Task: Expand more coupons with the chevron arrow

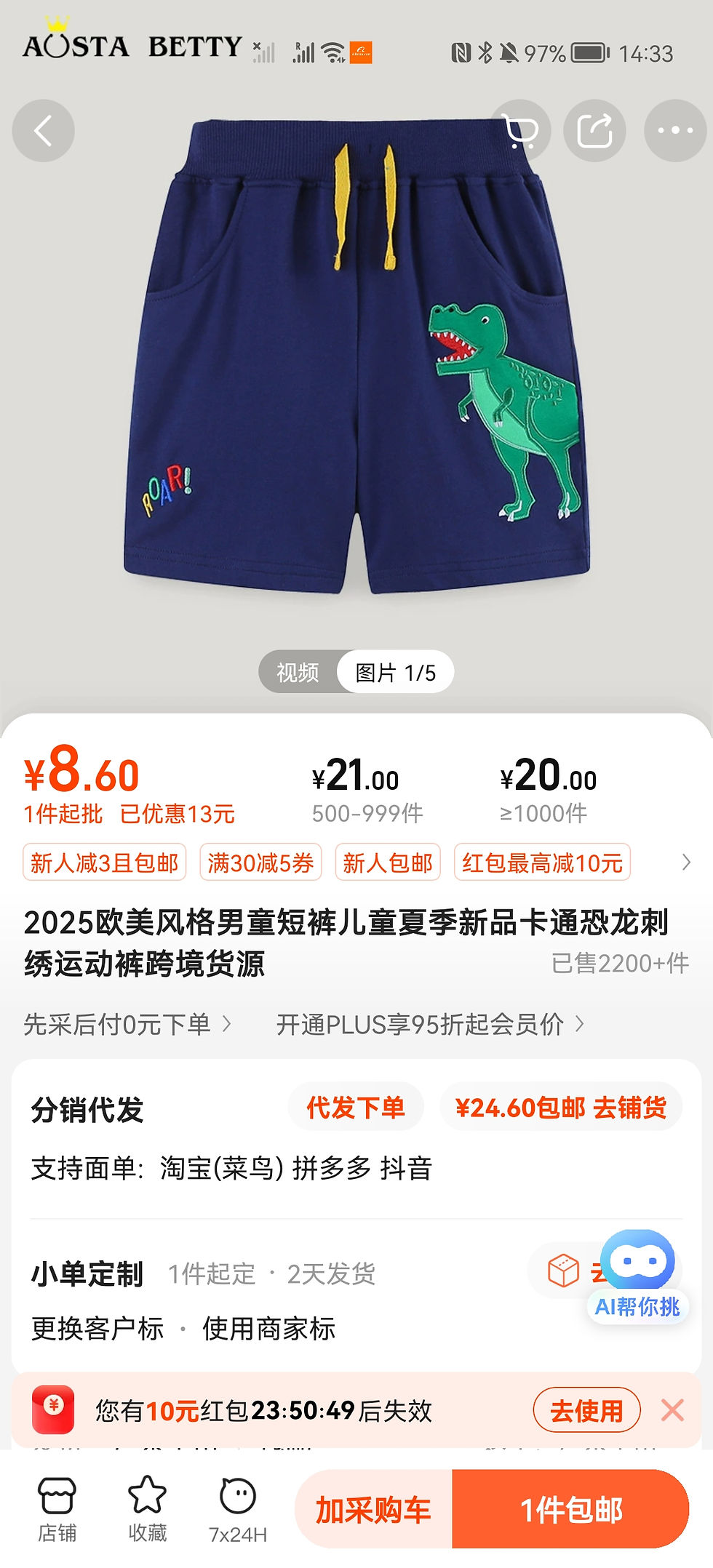Action: 685,863
